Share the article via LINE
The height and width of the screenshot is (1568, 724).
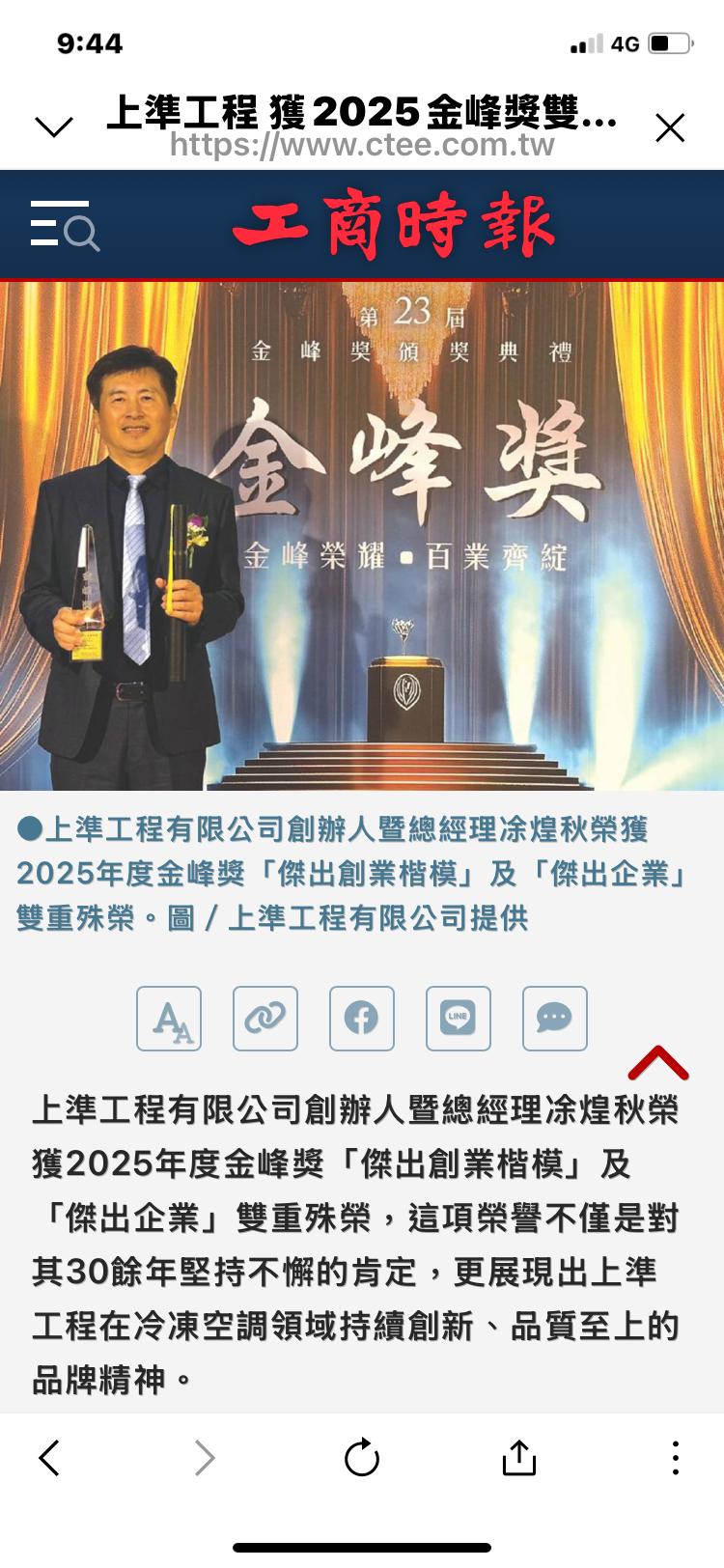pyautogui.click(x=459, y=1019)
